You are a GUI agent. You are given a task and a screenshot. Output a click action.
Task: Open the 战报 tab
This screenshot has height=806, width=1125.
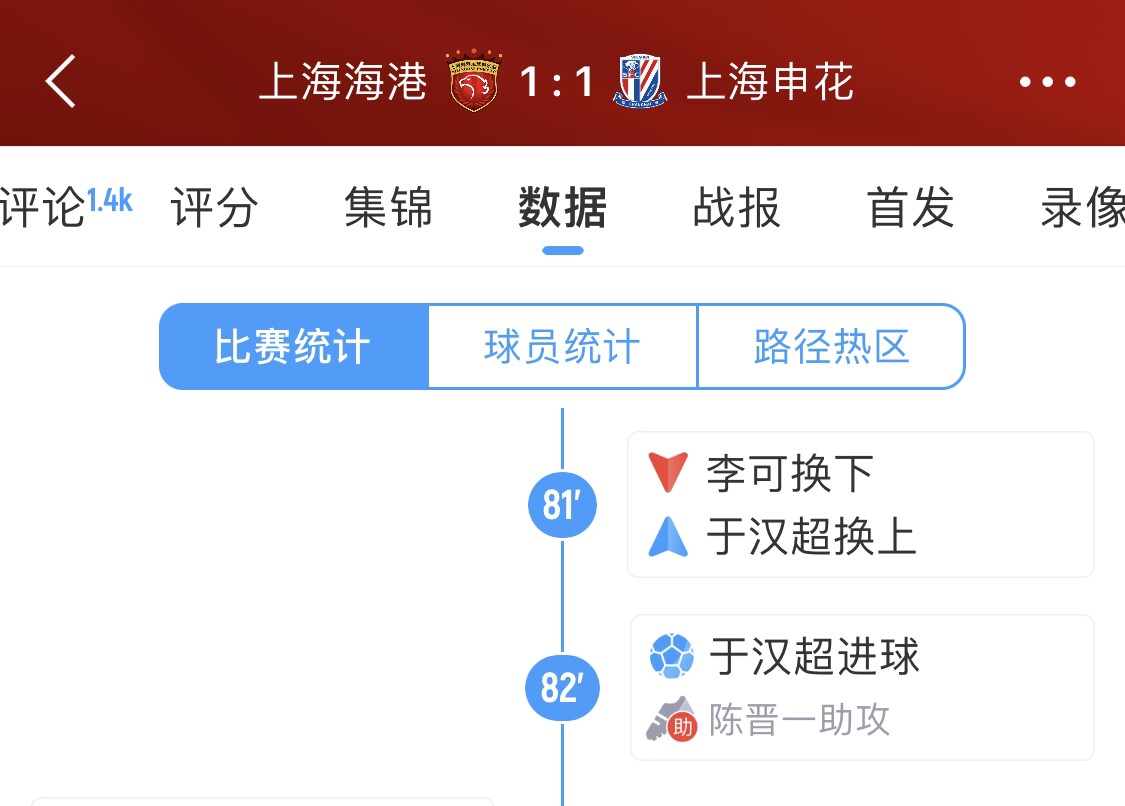(736, 209)
